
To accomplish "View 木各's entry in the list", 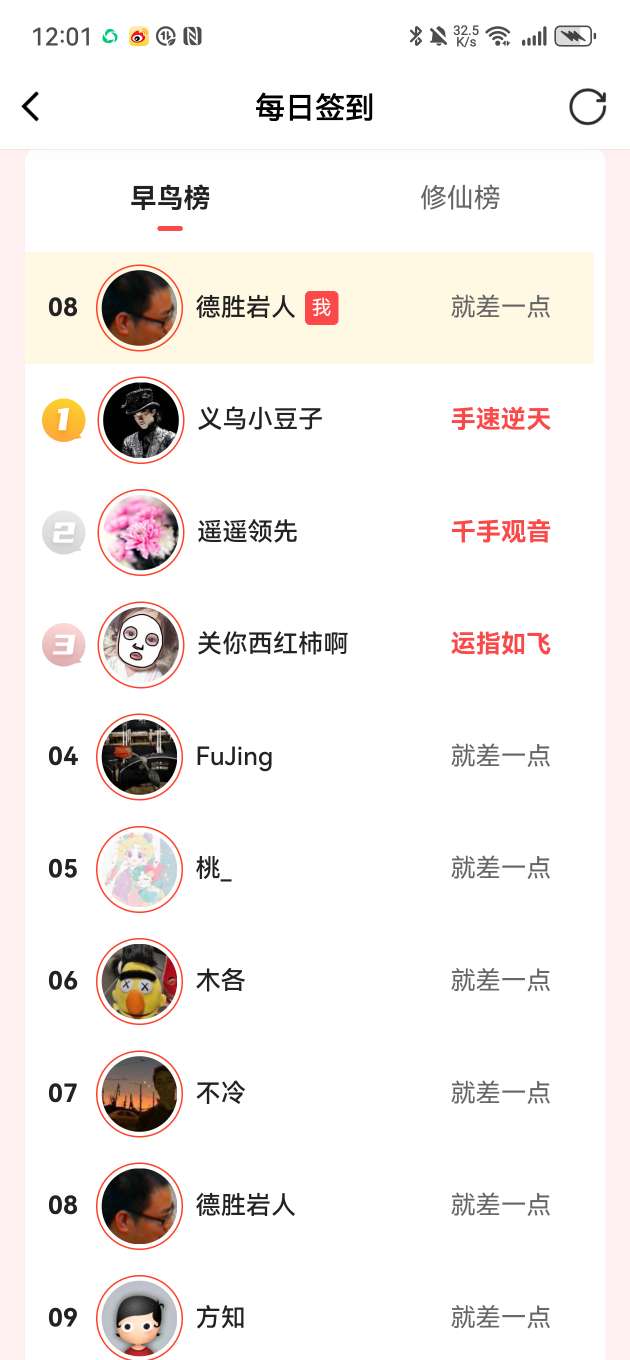I will pos(309,980).
